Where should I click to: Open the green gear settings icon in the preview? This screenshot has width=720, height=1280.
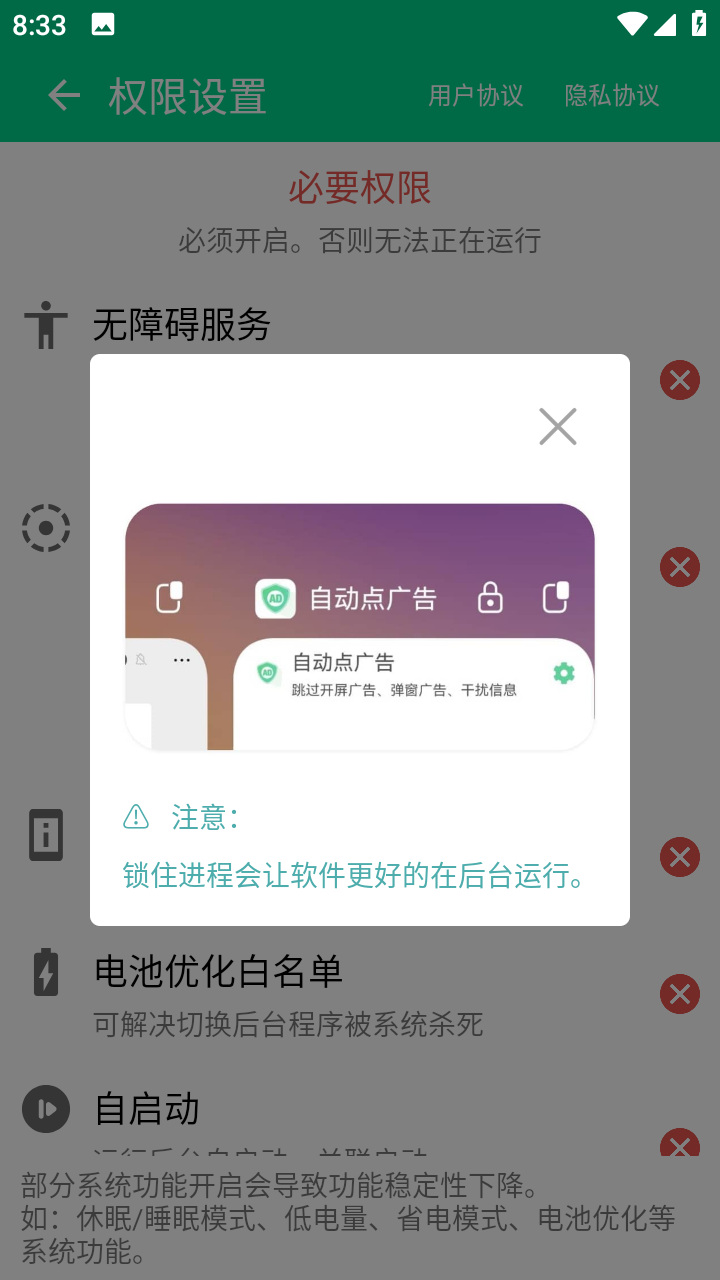[563, 673]
